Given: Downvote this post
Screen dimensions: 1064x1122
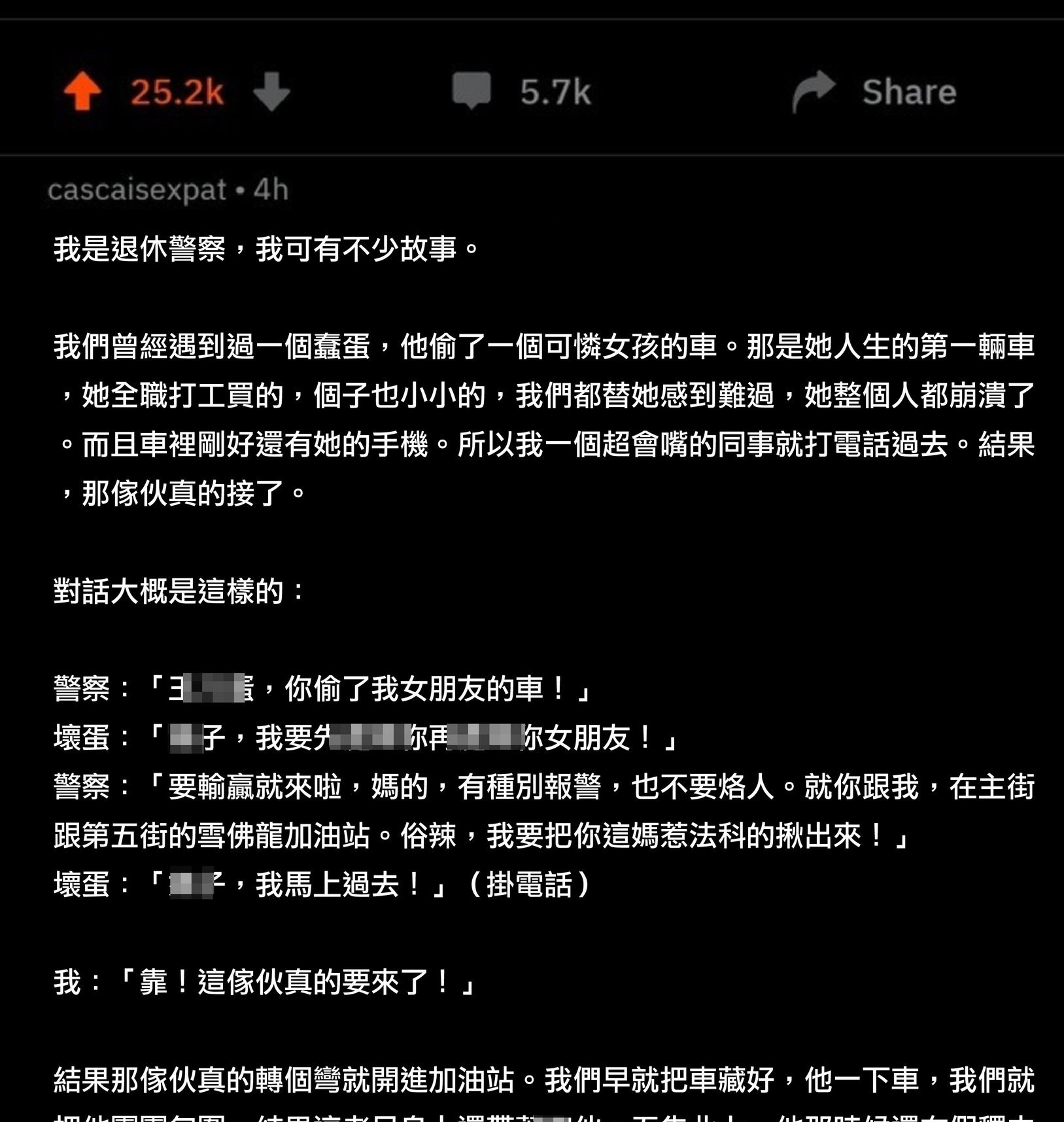Looking at the screenshot, I should tap(271, 92).
